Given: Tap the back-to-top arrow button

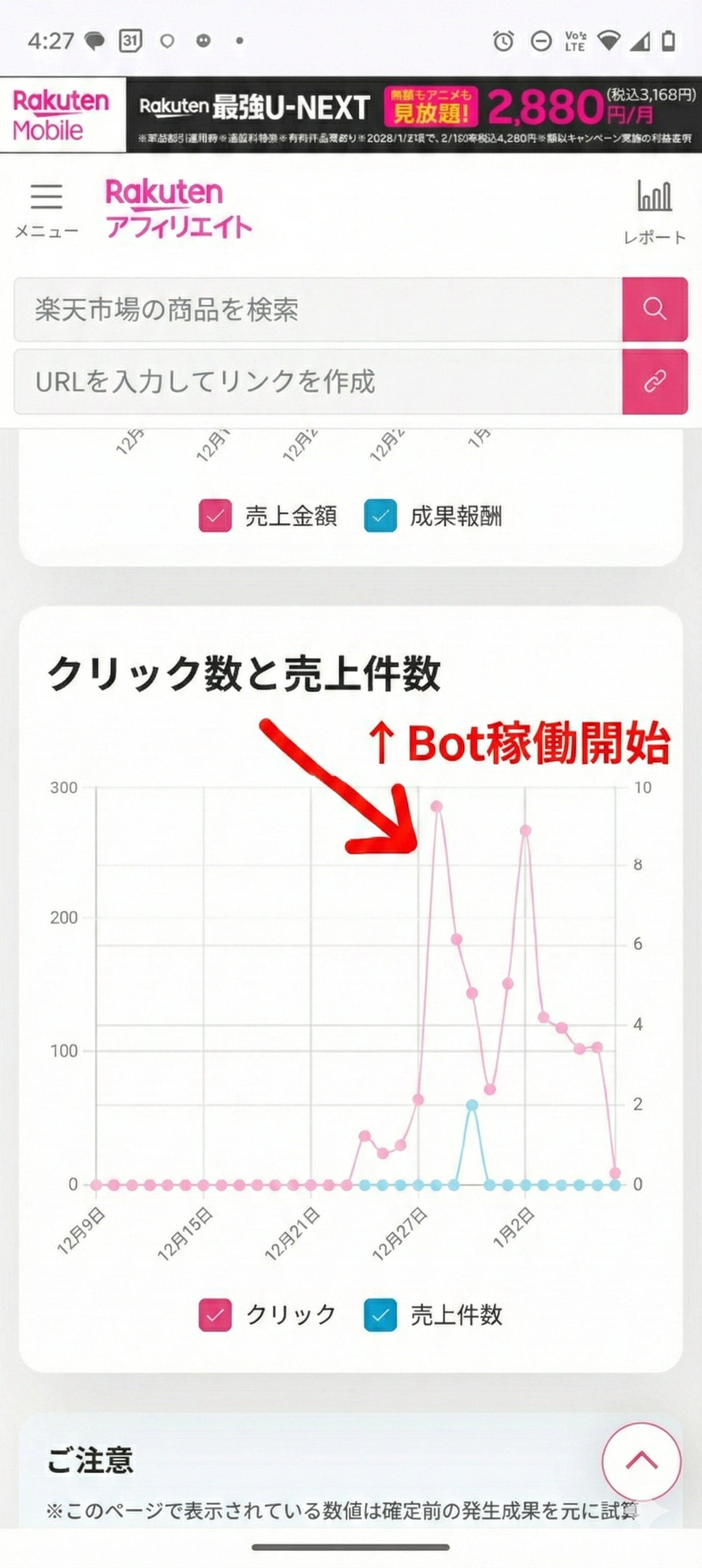Looking at the screenshot, I should pos(641,1461).
